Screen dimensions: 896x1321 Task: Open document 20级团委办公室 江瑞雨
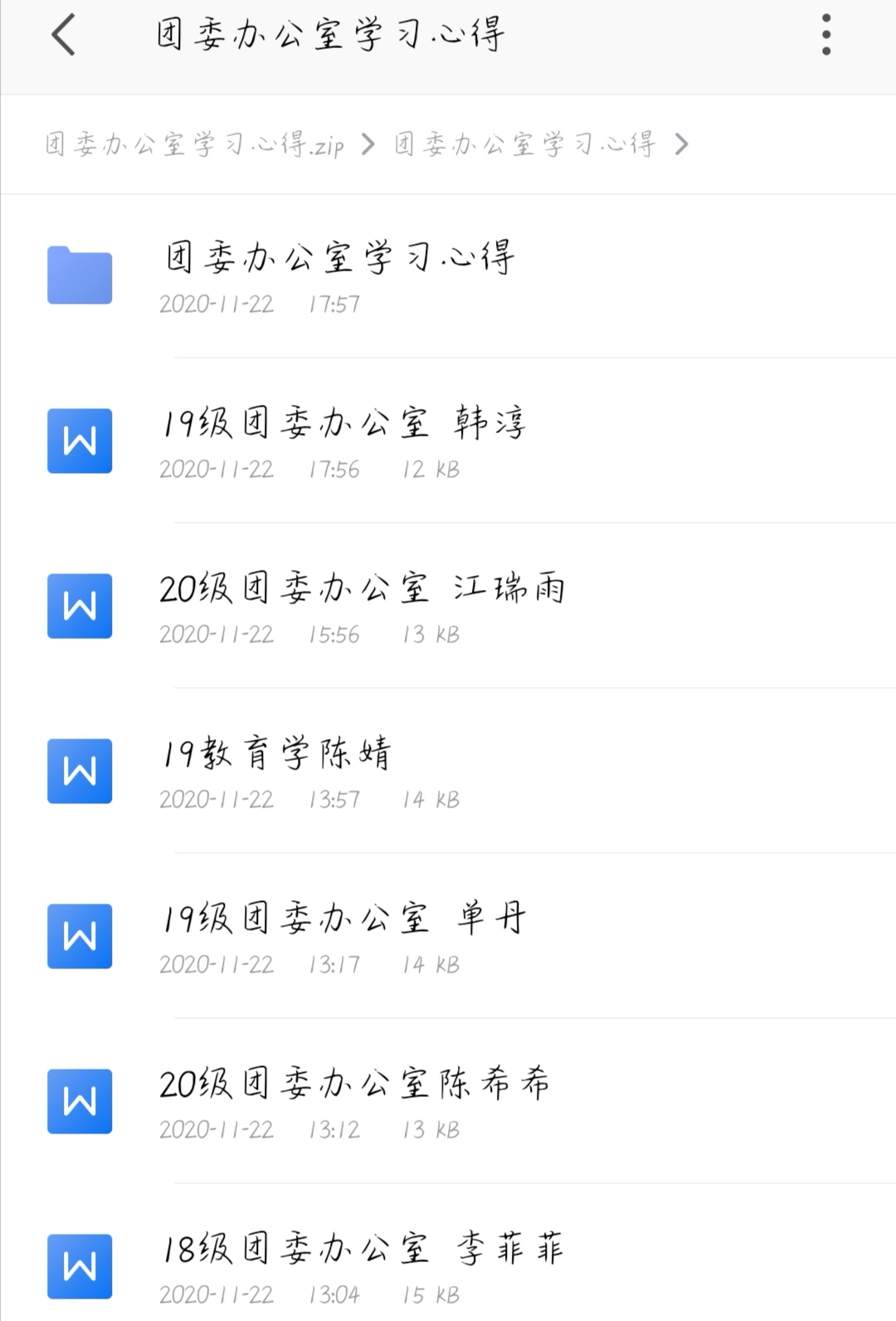tap(363, 606)
